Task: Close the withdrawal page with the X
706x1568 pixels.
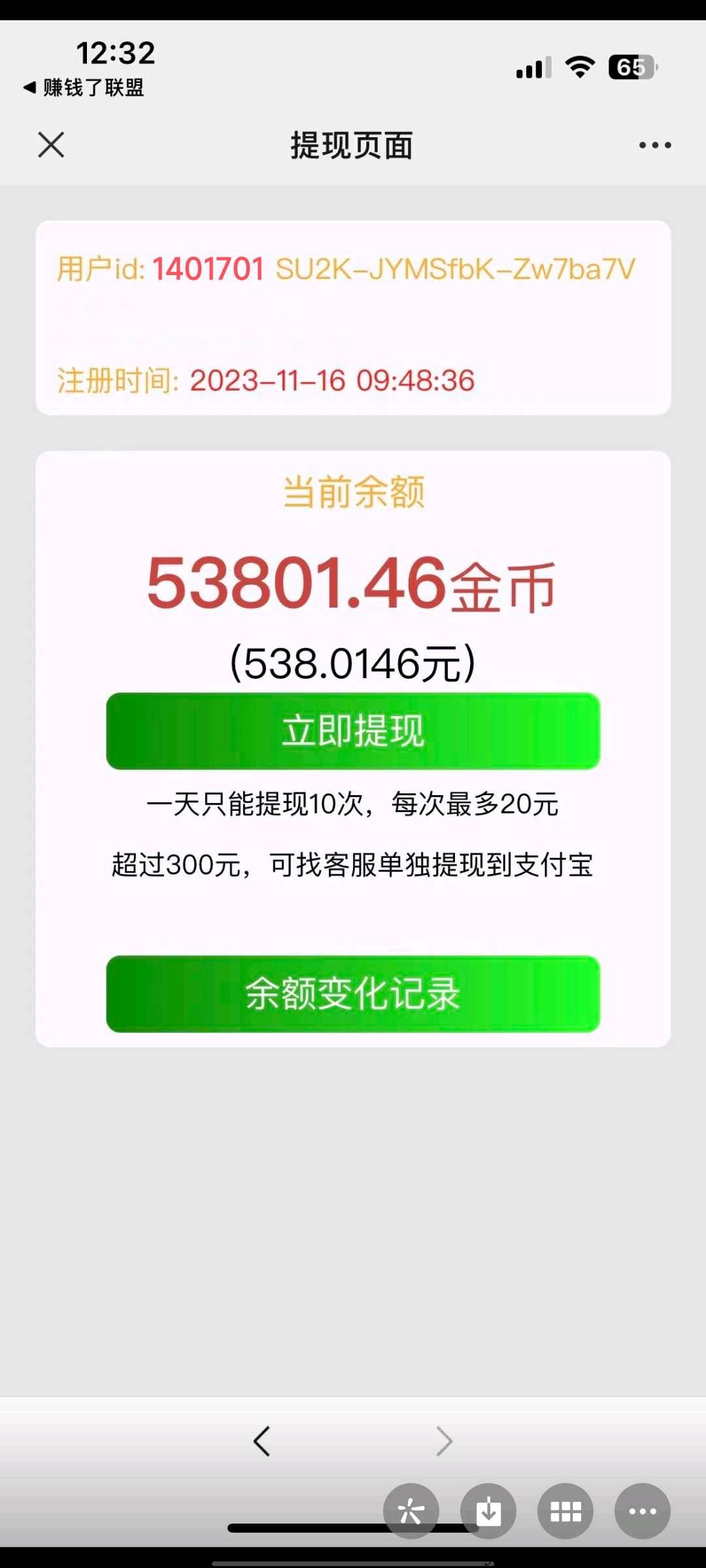Action: 51,144
